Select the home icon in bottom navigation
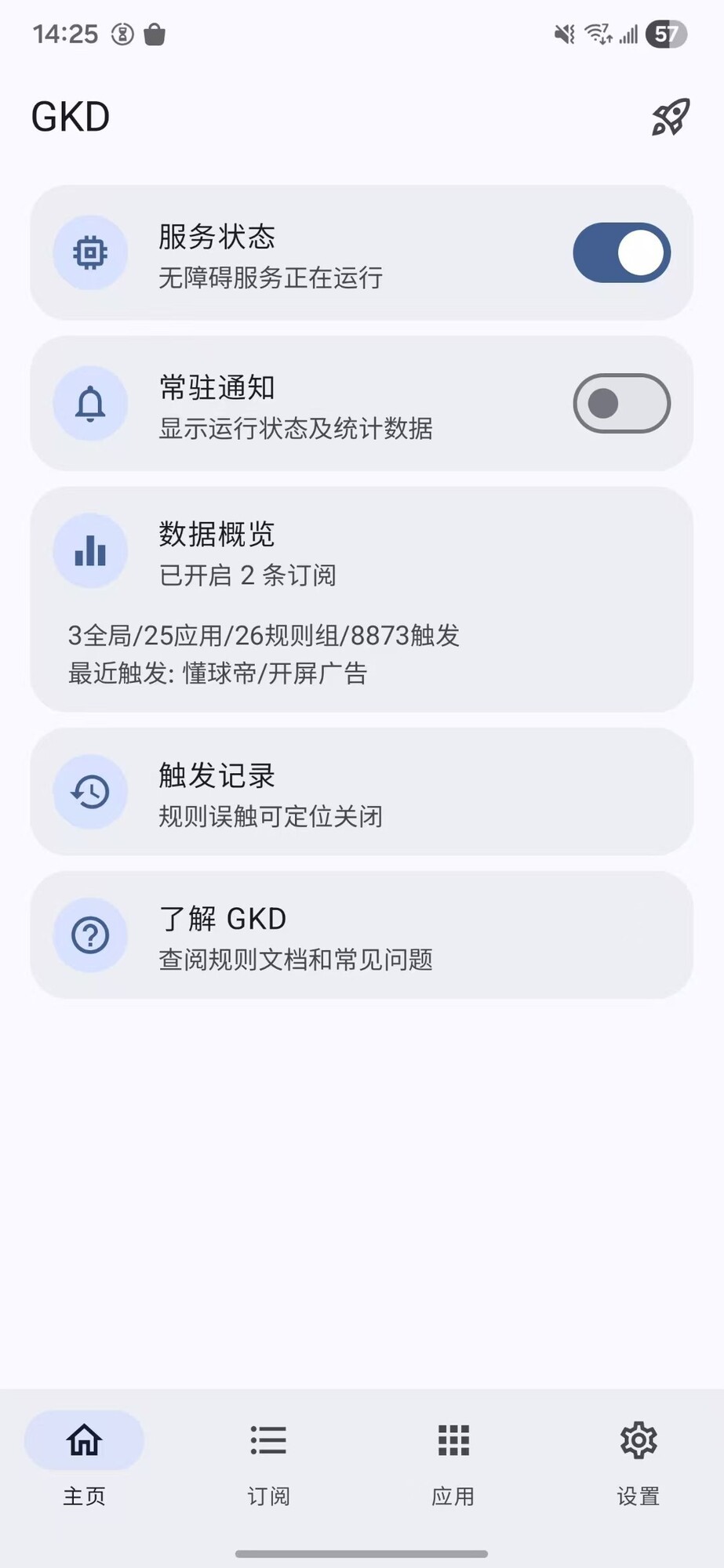This screenshot has width=724, height=1568. pos(84,1440)
